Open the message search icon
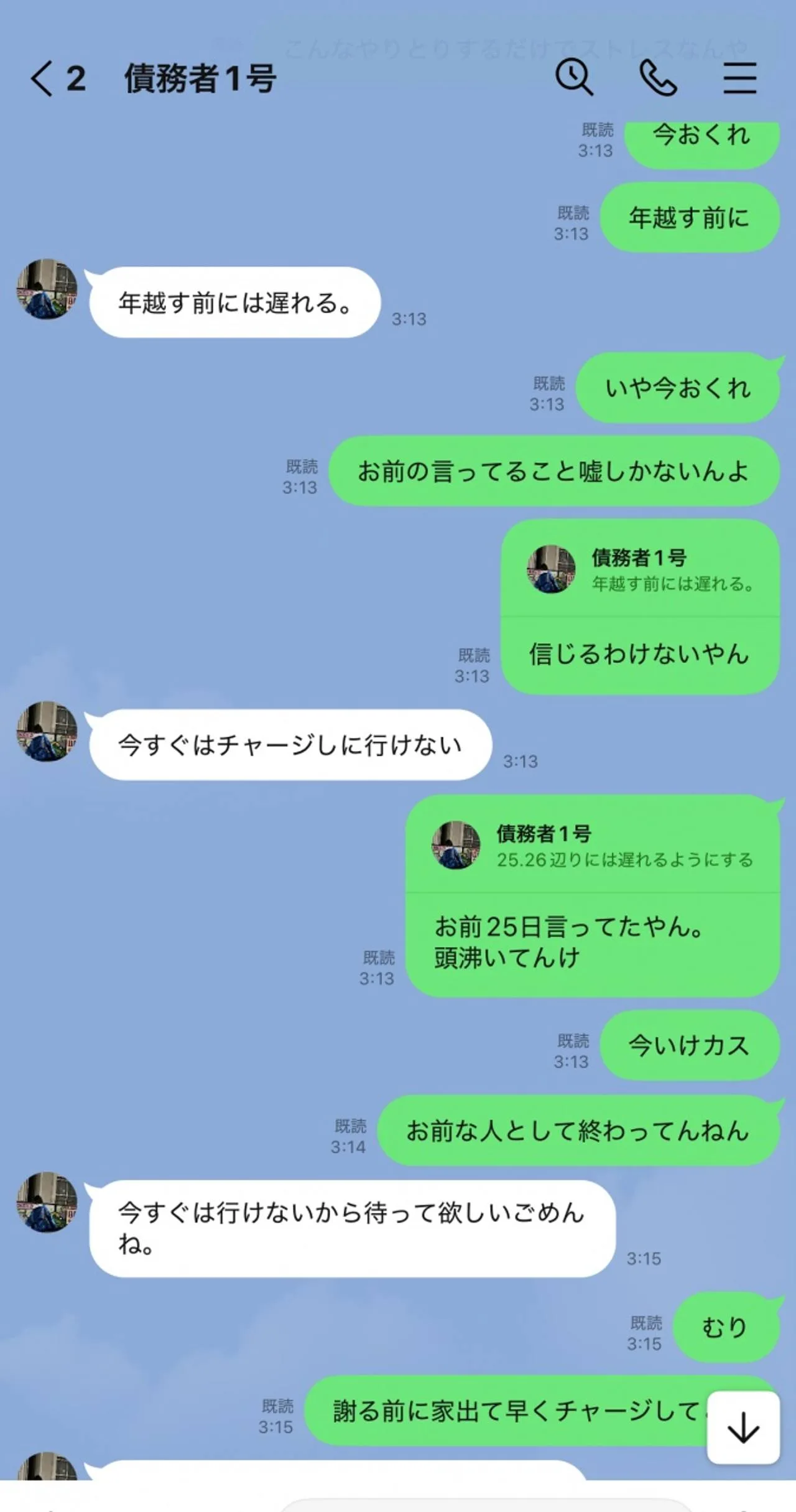Viewport: 796px width, 1512px height. coord(575,78)
